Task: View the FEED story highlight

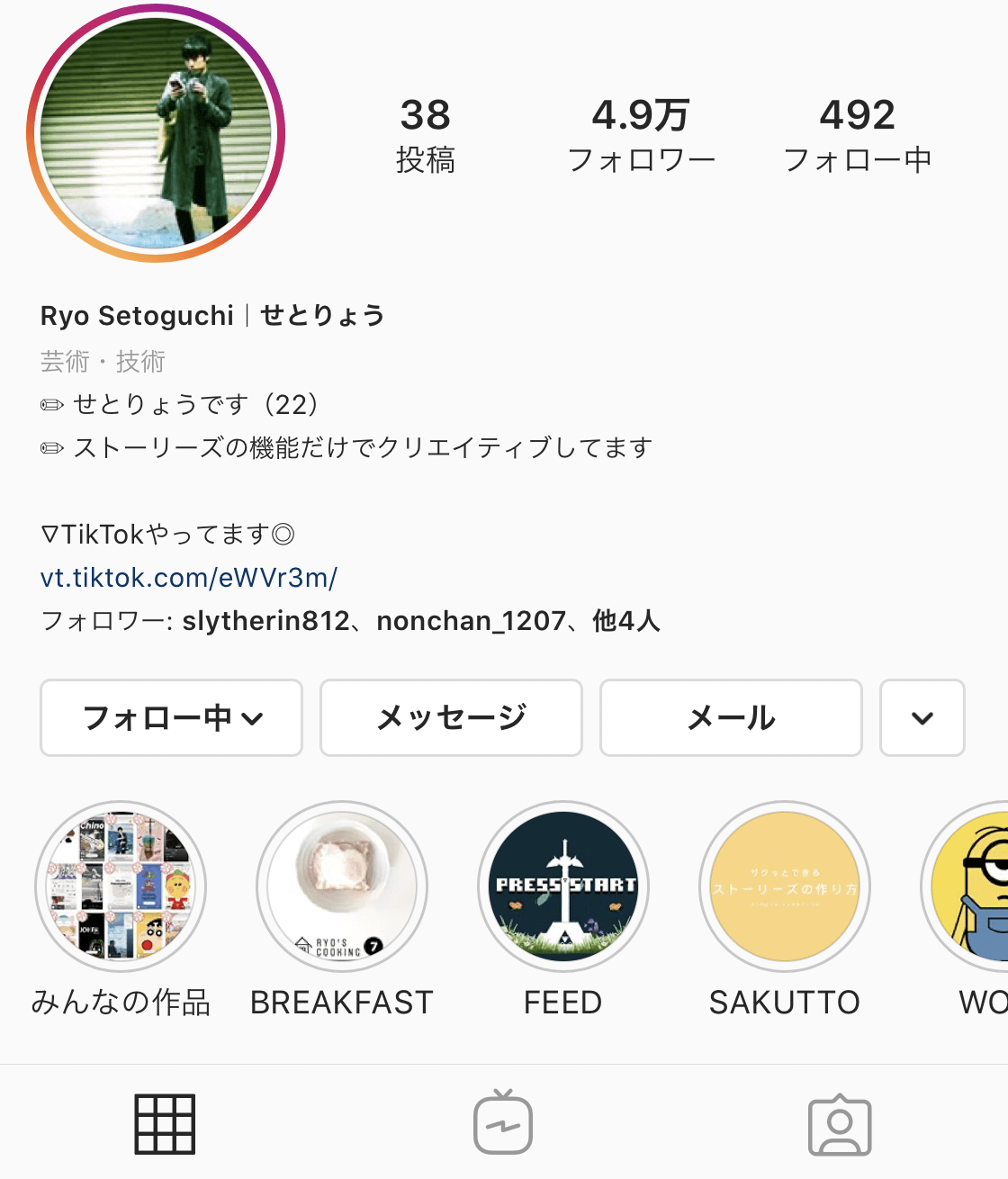Action: coord(563,886)
